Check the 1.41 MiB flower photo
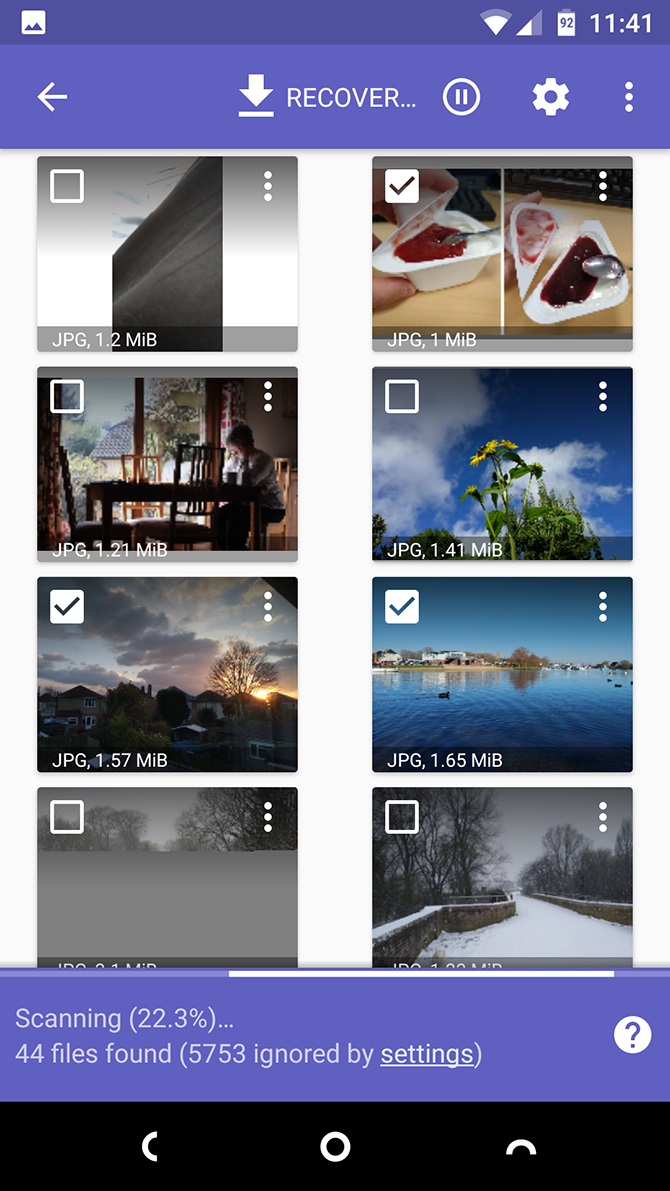Screen dimensions: 670x1191 click(x=402, y=396)
